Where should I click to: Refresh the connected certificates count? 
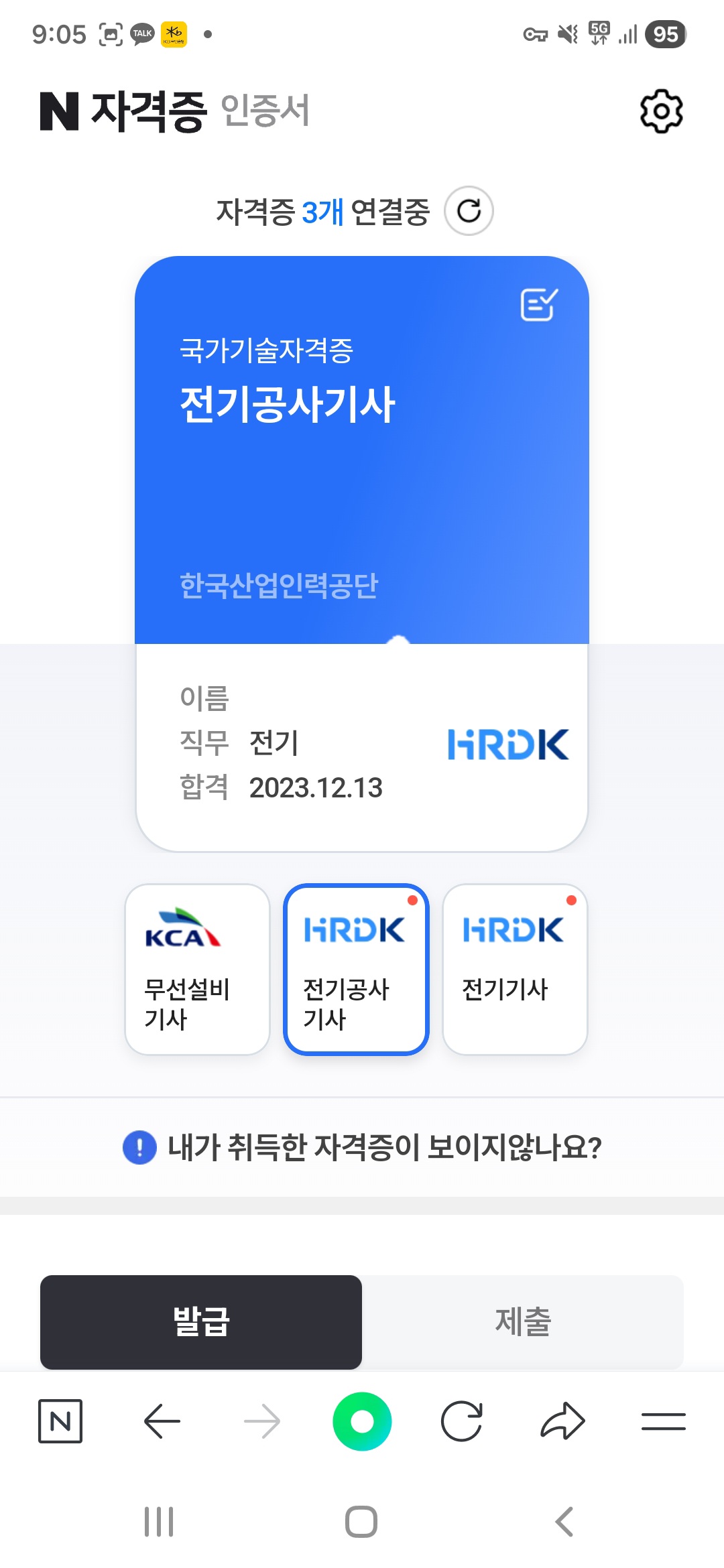469,211
